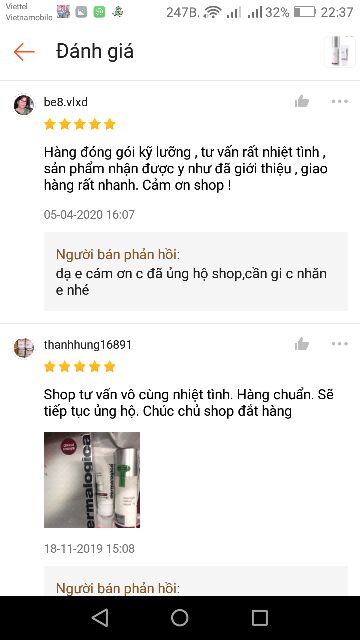360x640 pixels.
Task: Open more options for thanhhung16891's review
Action: pyautogui.click(x=340, y=344)
